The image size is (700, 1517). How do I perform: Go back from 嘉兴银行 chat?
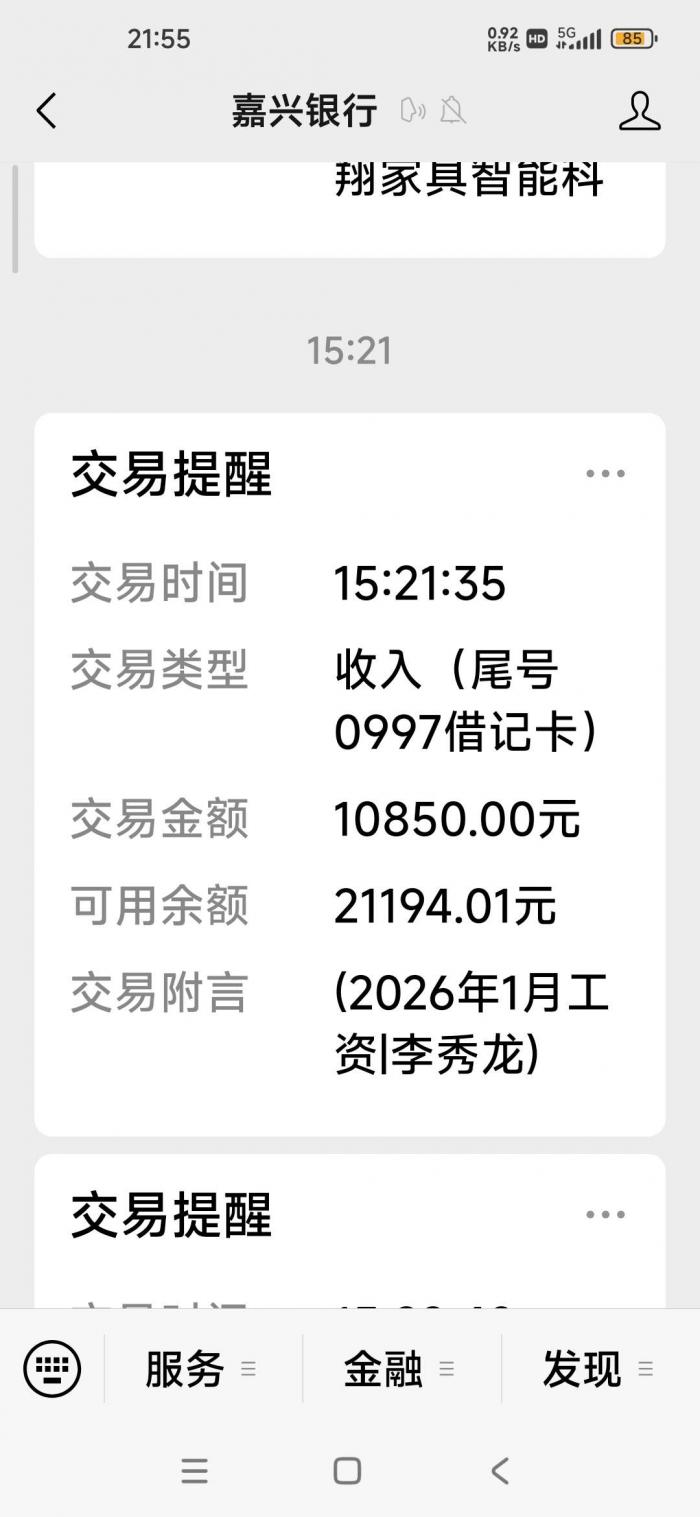[x=47, y=111]
